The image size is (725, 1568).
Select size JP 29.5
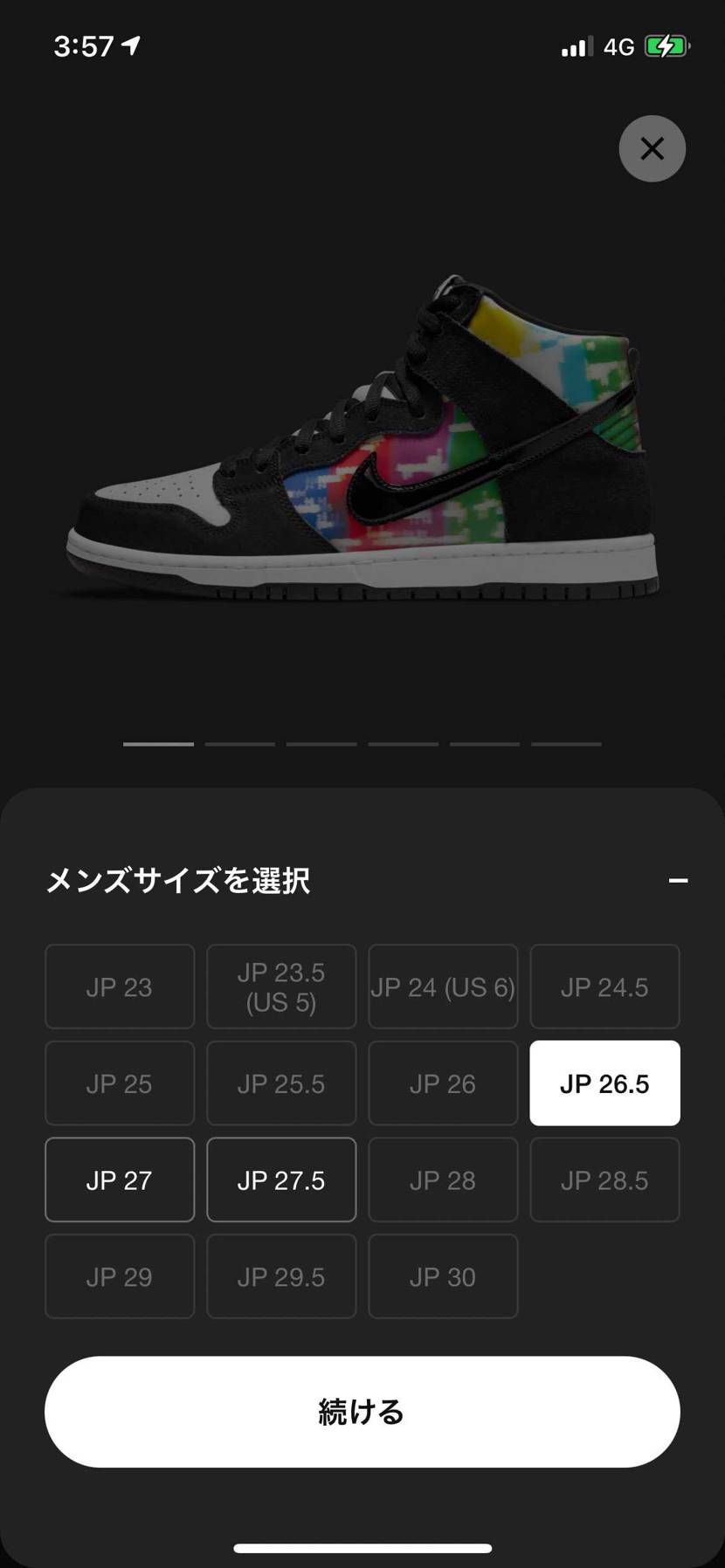coord(280,1276)
